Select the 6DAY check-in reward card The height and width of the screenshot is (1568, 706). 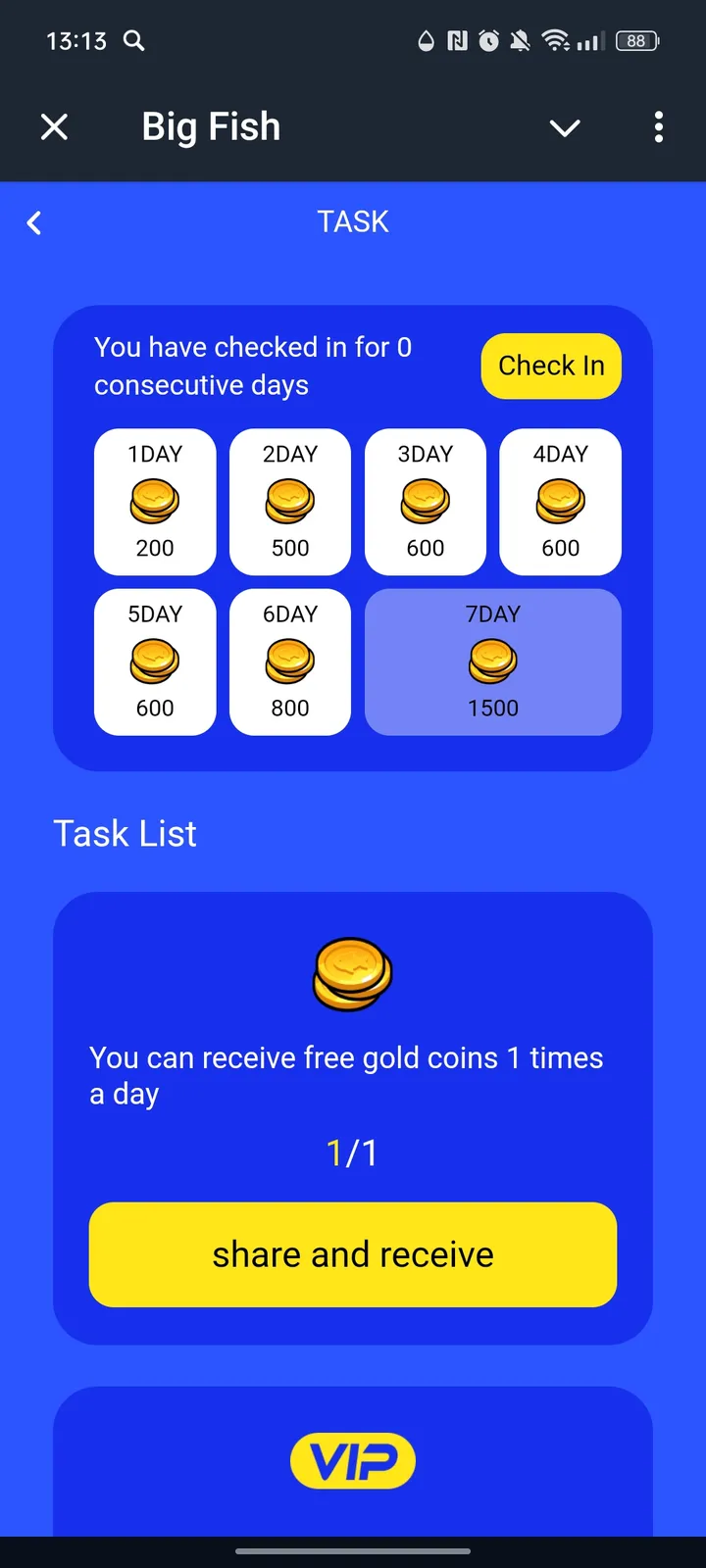pos(289,661)
